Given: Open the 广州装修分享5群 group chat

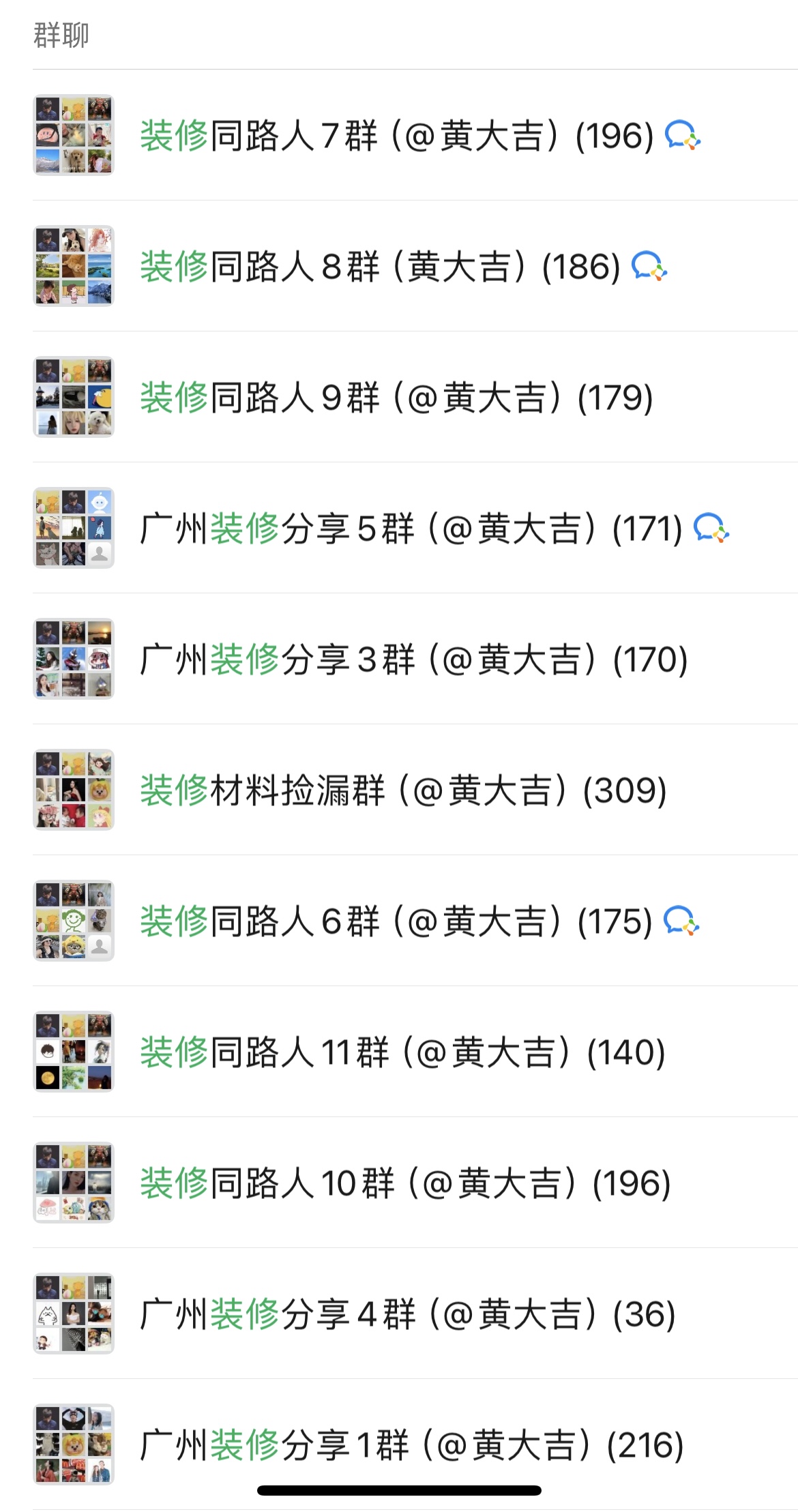Looking at the screenshot, I should coord(409,528).
